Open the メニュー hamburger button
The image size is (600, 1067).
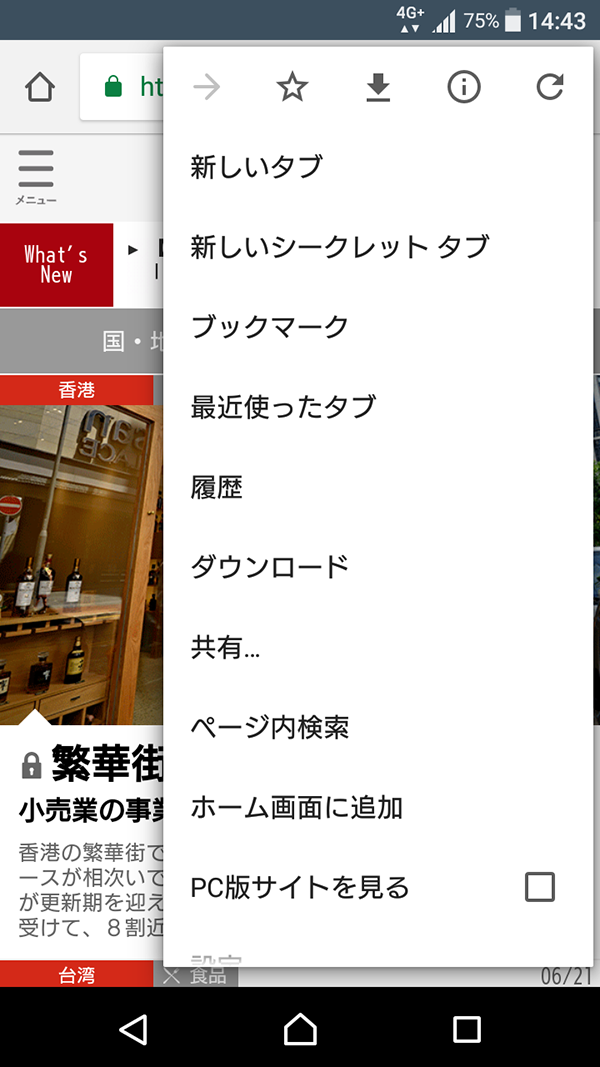[36, 175]
